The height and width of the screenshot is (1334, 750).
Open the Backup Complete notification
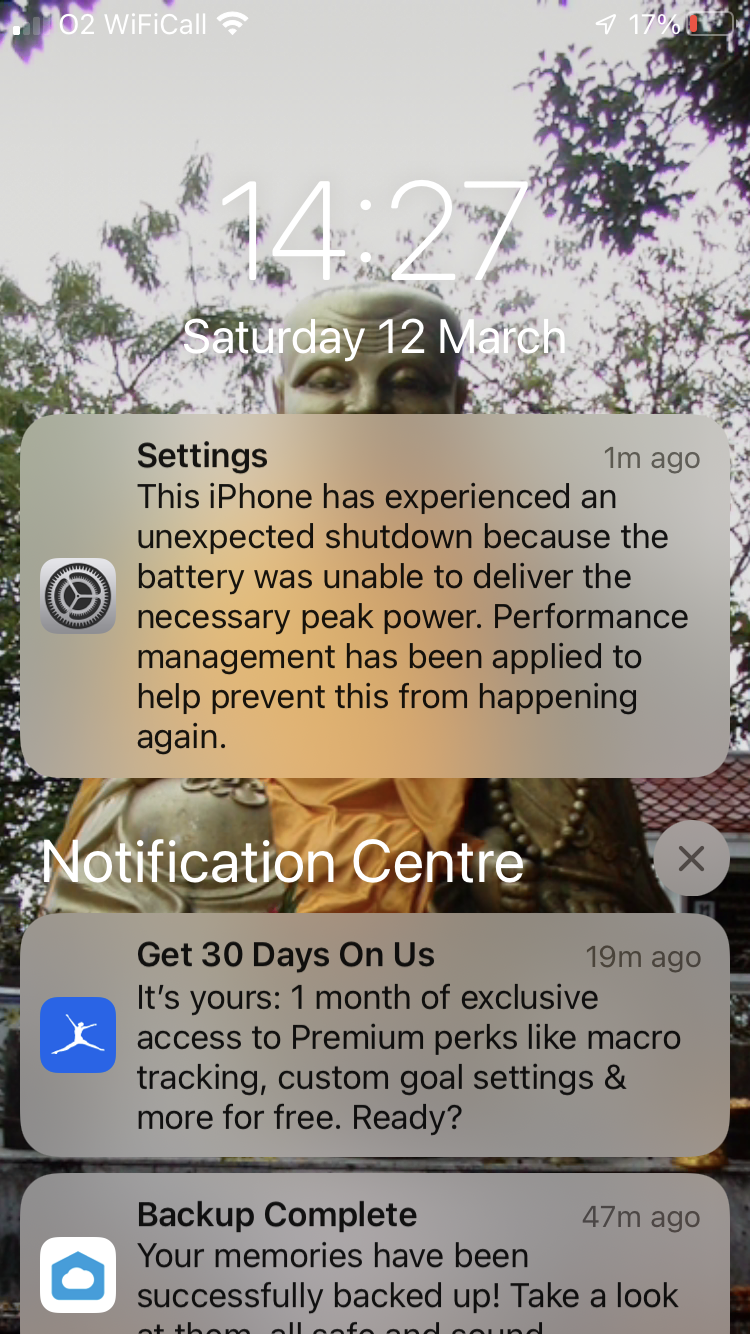pos(375,1254)
